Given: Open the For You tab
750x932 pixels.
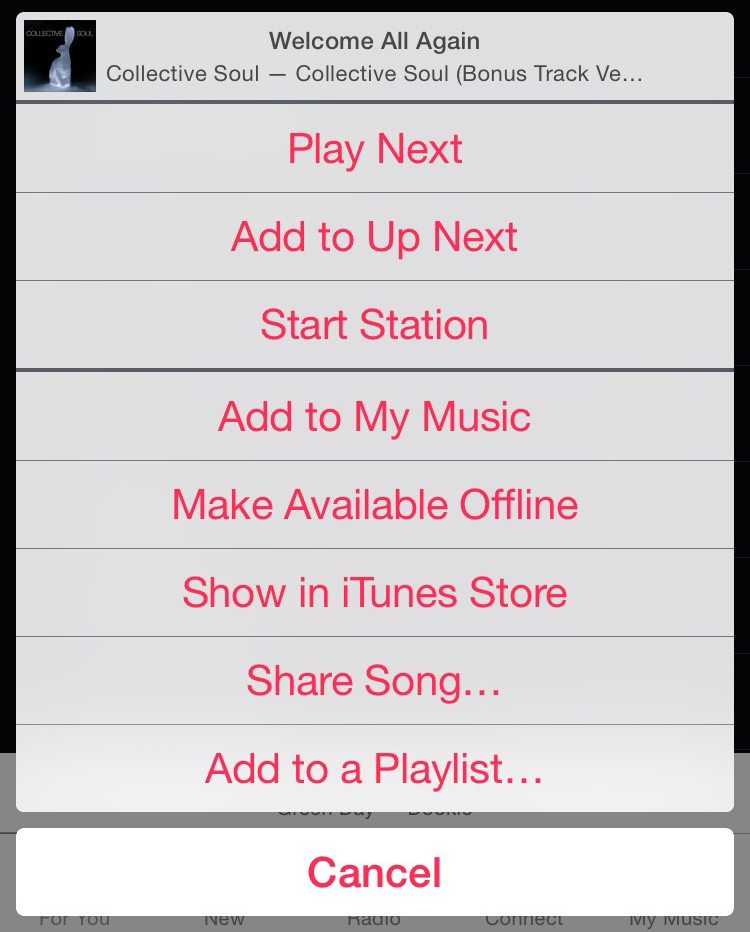Looking at the screenshot, I should [73, 918].
